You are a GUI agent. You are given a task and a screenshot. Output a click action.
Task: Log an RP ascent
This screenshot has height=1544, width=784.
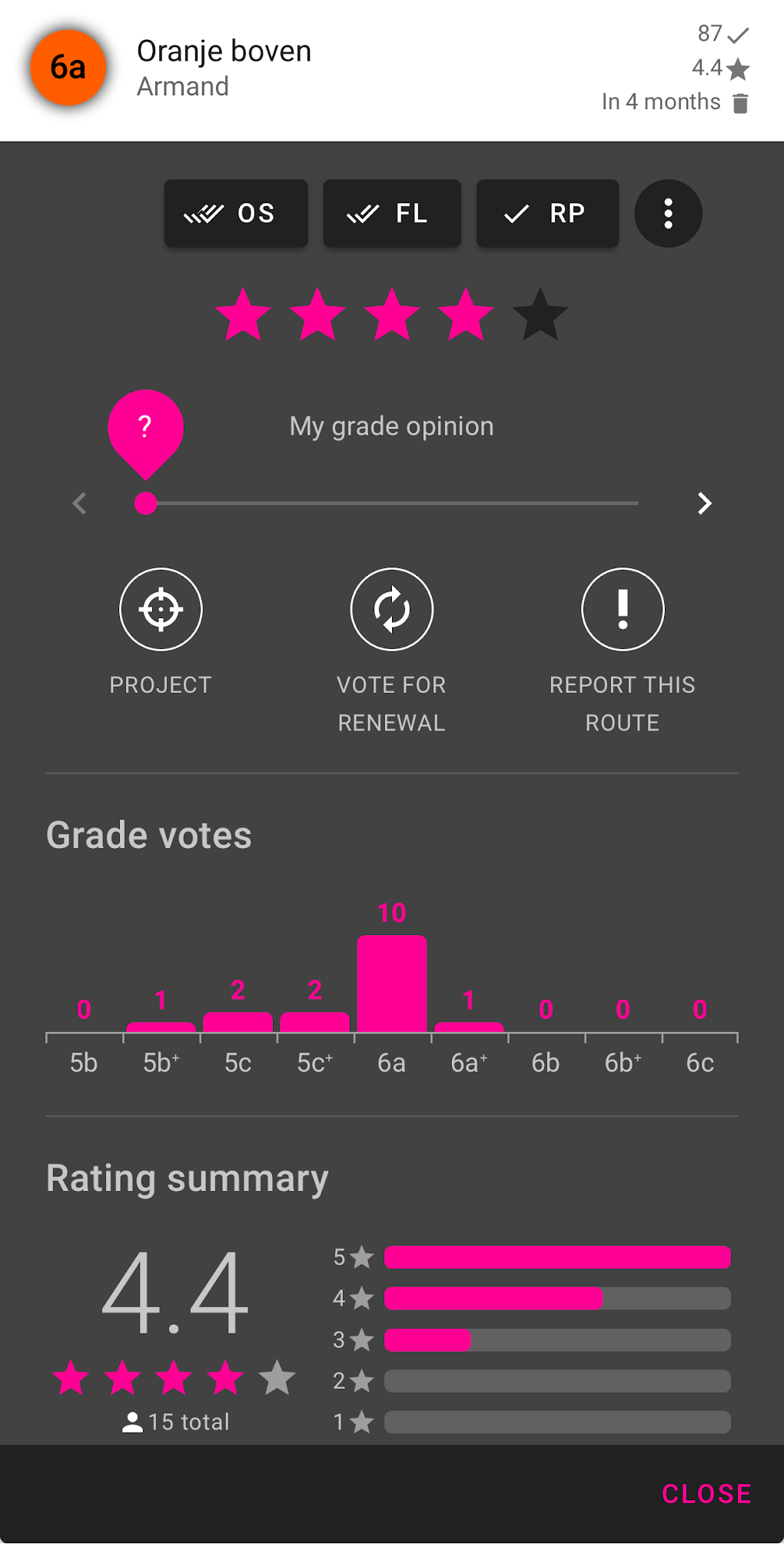click(547, 214)
